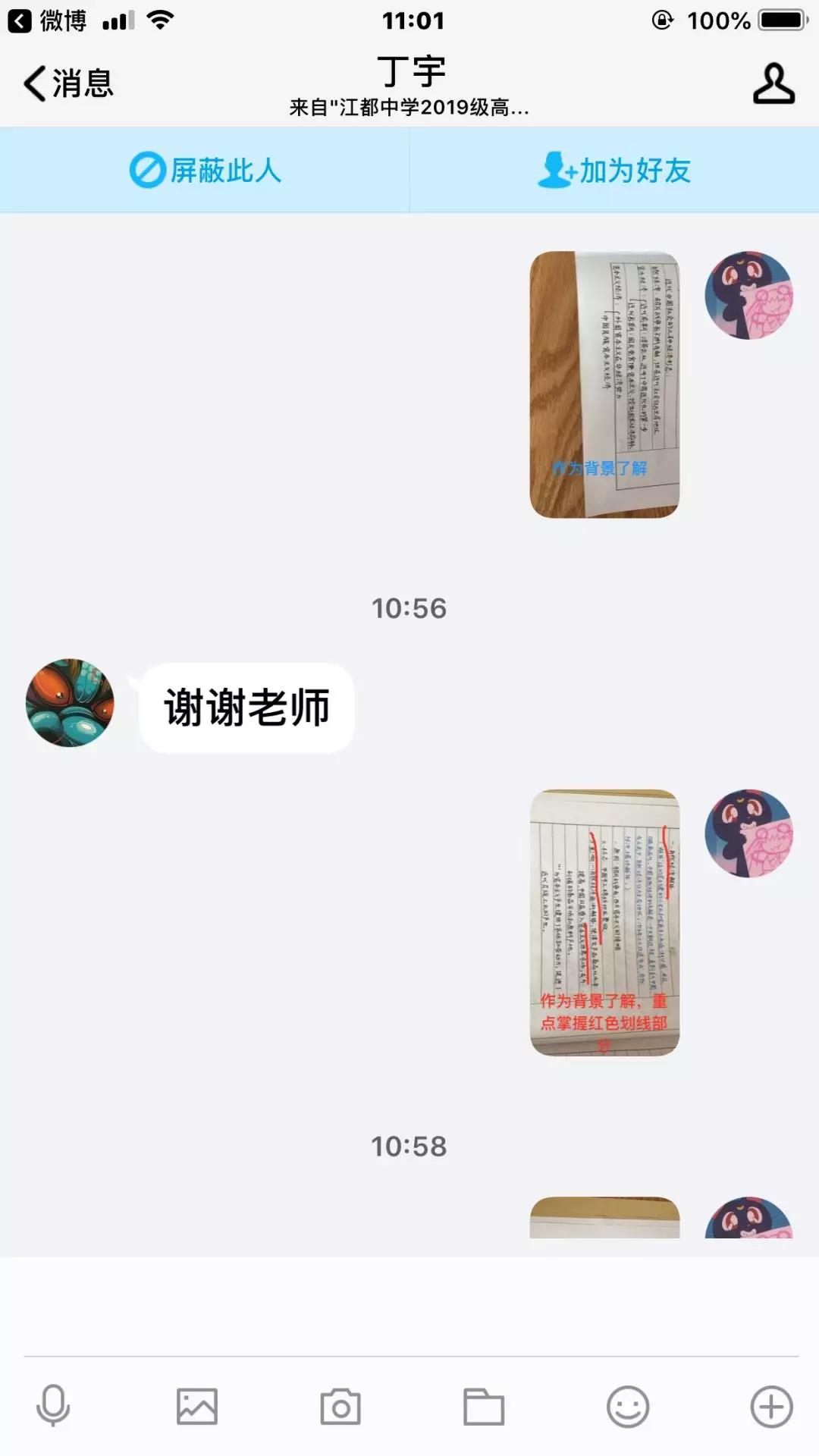Open 丁宇's profile icon

click(773, 83)
